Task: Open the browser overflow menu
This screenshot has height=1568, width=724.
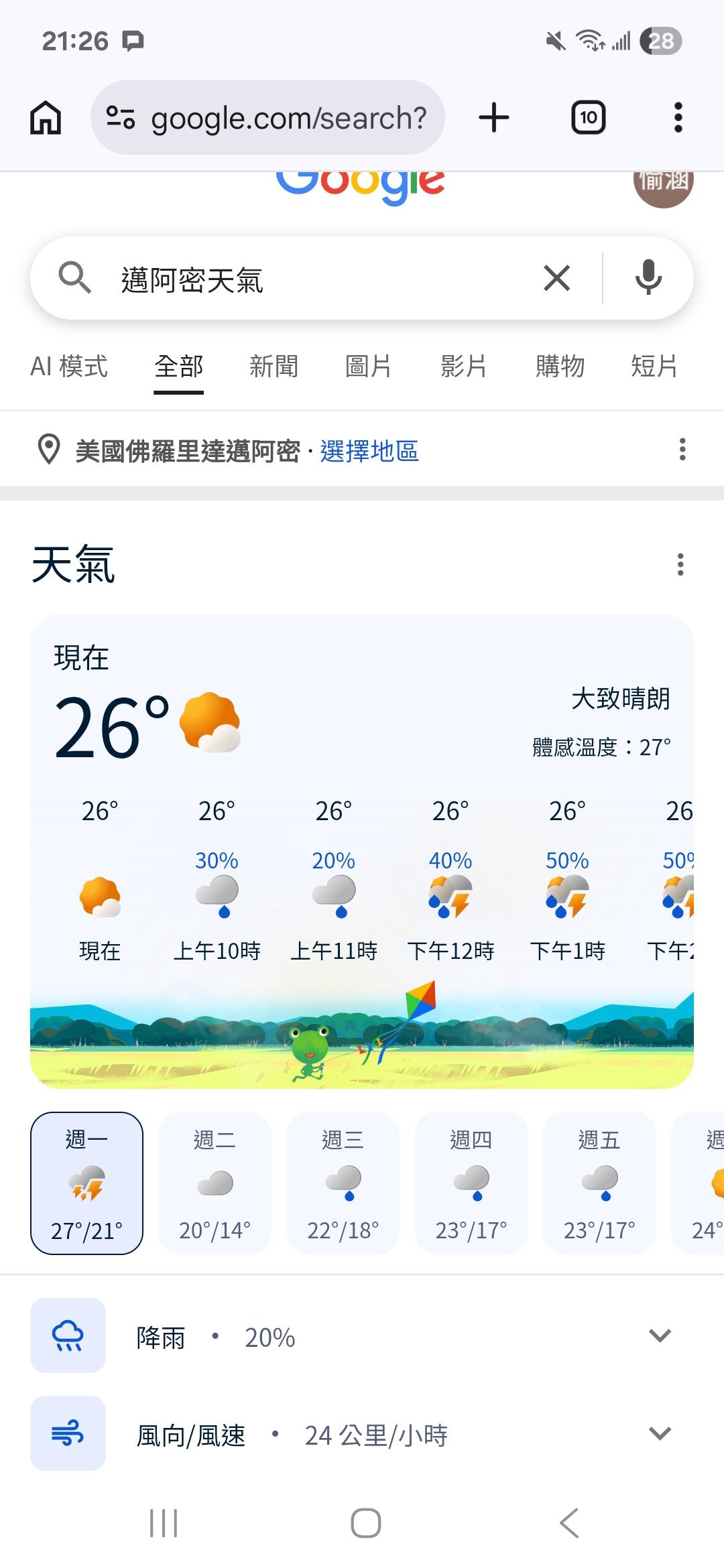Action: (678, 118)
